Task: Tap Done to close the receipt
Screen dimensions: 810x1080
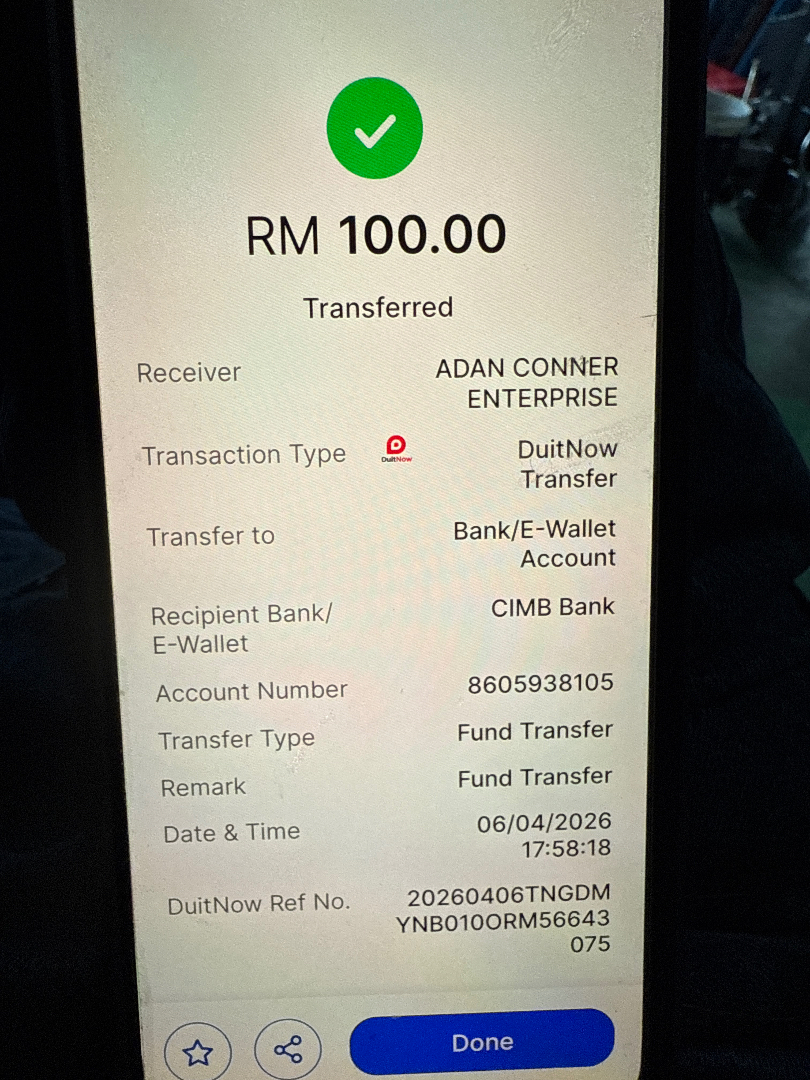Action: pos(482,1042)
